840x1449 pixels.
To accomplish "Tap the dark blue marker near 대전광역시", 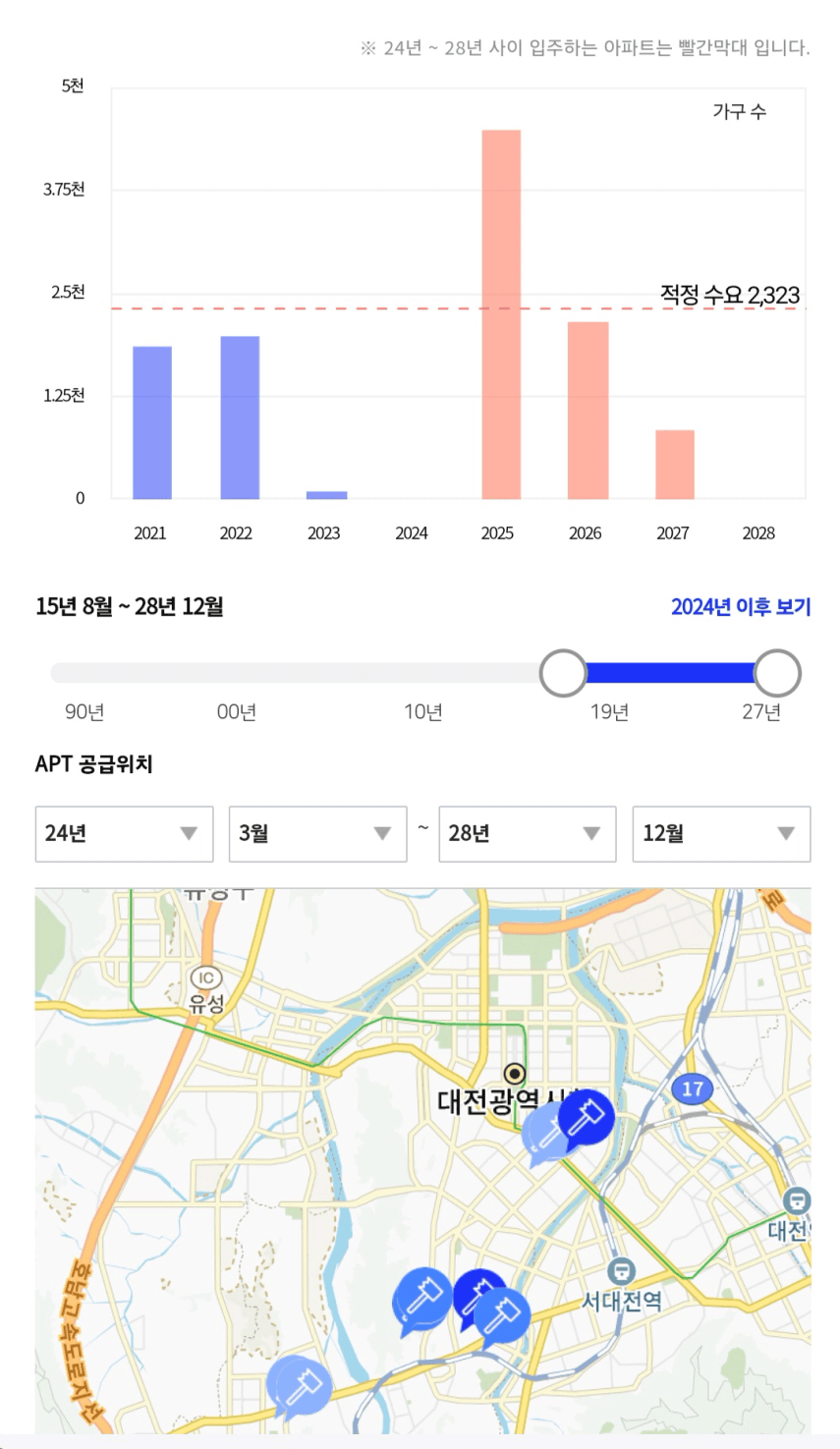I will tap(586, 1118).
